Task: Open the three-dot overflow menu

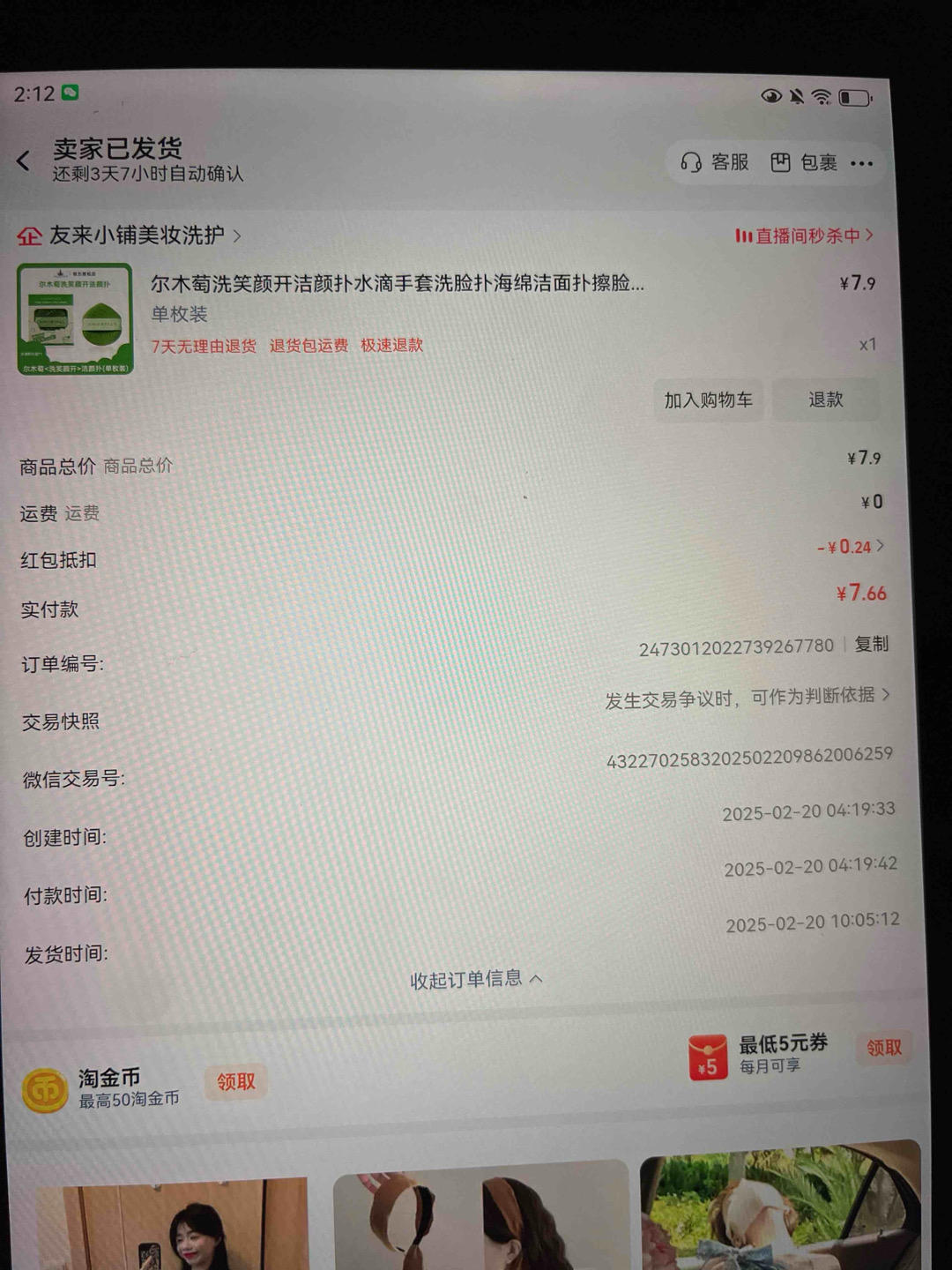Action: coord(861,163)
